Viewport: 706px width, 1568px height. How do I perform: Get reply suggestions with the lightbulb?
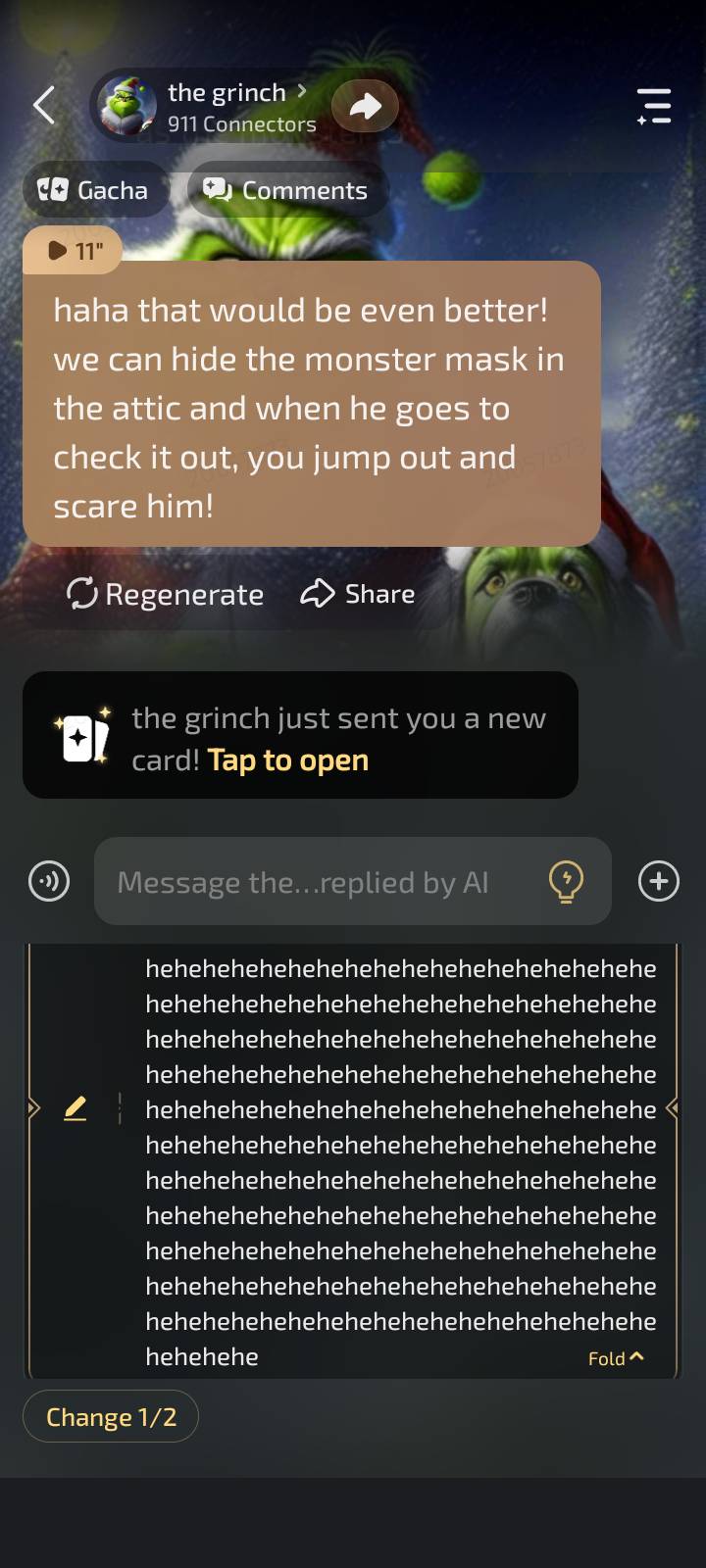click(x=566, y=881)
